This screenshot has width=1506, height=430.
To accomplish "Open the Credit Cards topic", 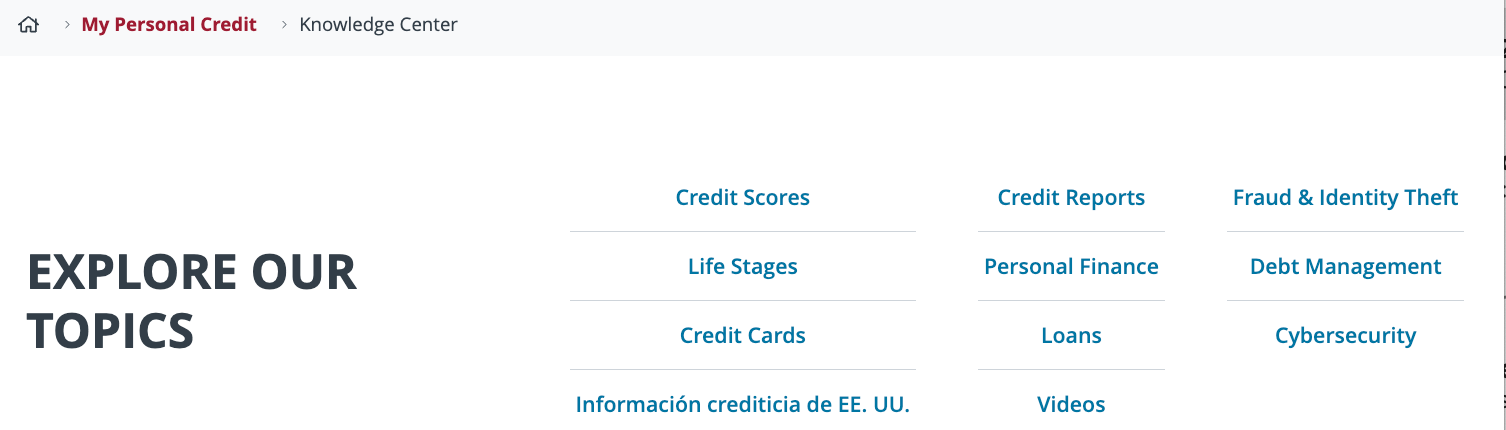I will click(x=742, y=336).
